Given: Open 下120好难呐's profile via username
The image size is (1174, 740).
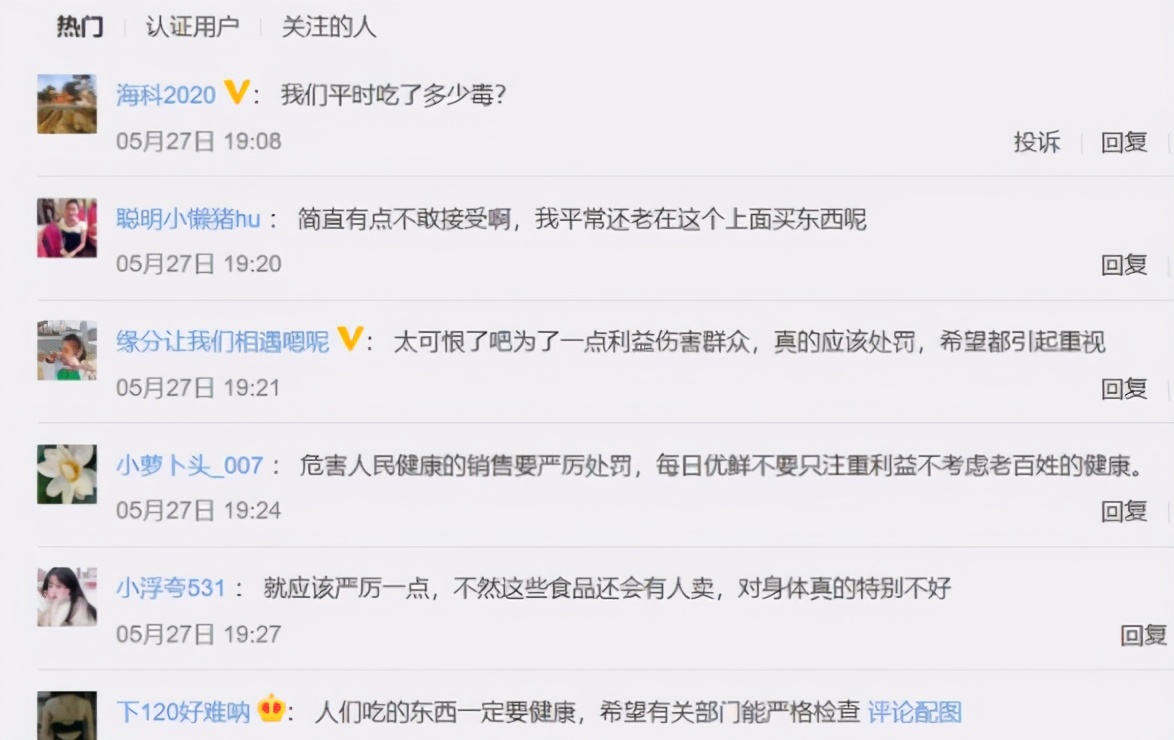Looking at the screenshot, I should point(183,712).
